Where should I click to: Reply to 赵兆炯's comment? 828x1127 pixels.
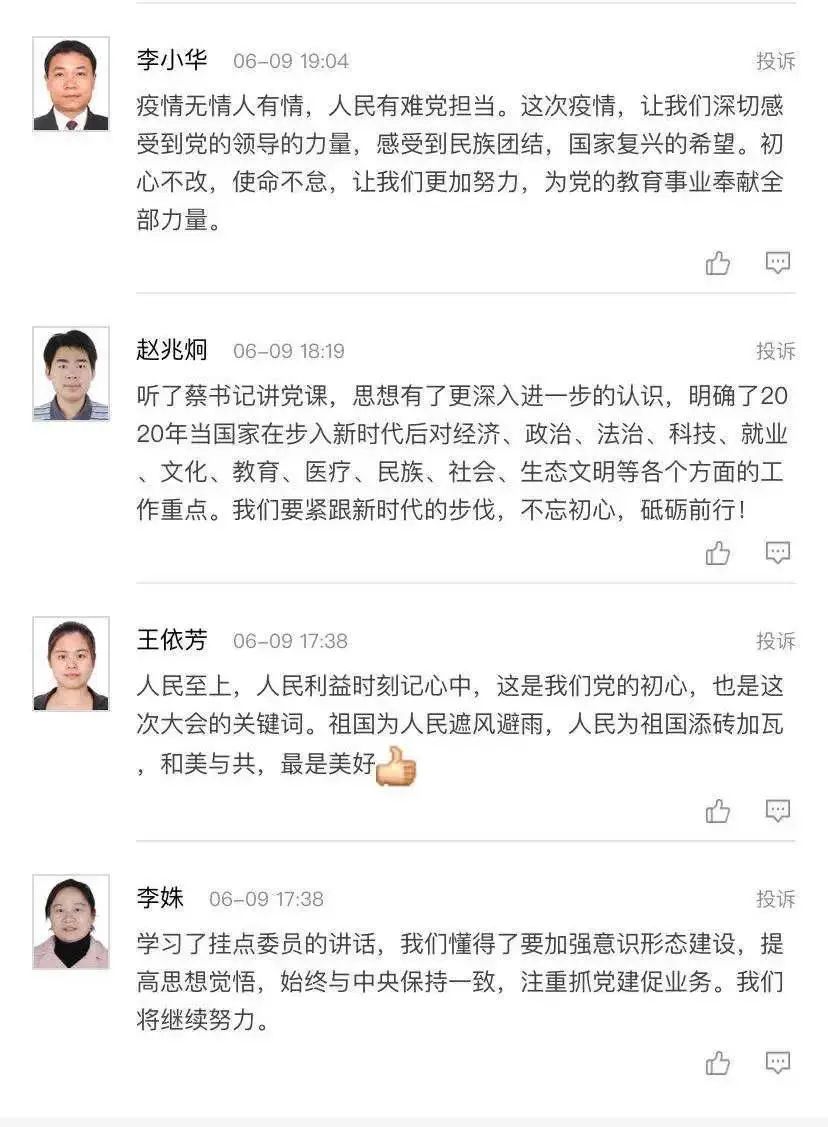pos(777,553)
